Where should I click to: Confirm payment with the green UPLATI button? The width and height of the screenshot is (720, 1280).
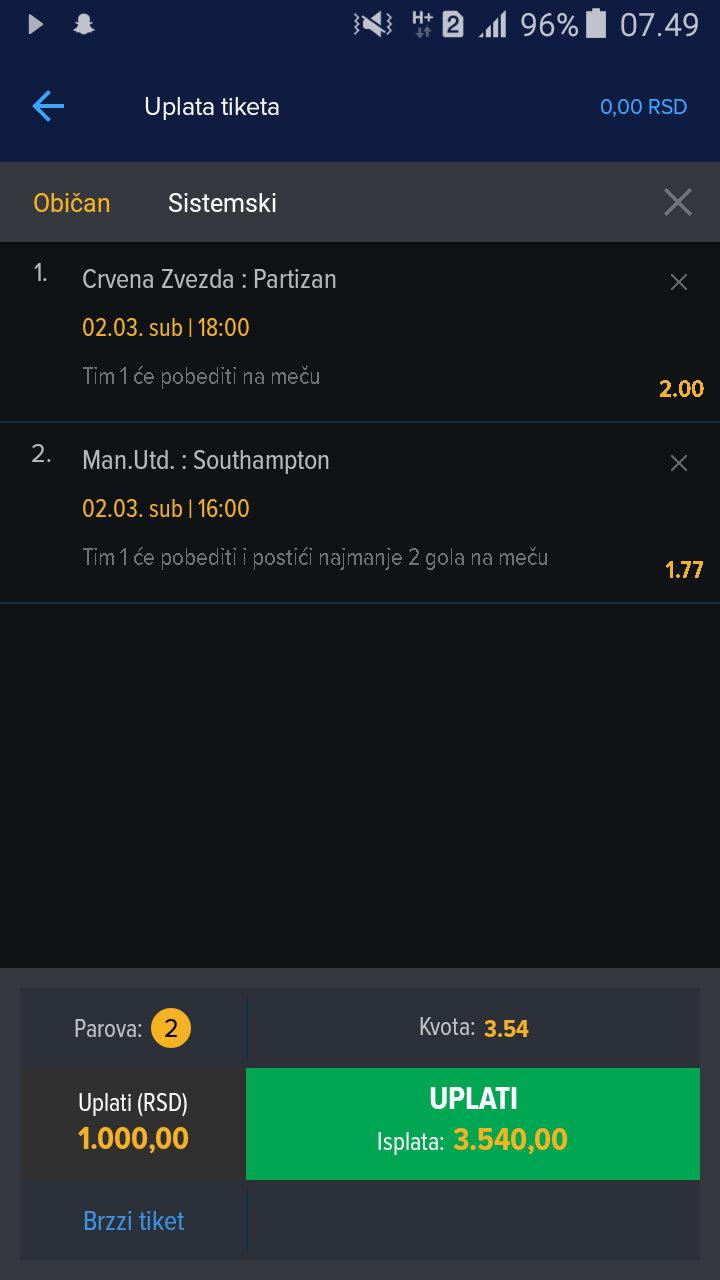point(472,1123)
